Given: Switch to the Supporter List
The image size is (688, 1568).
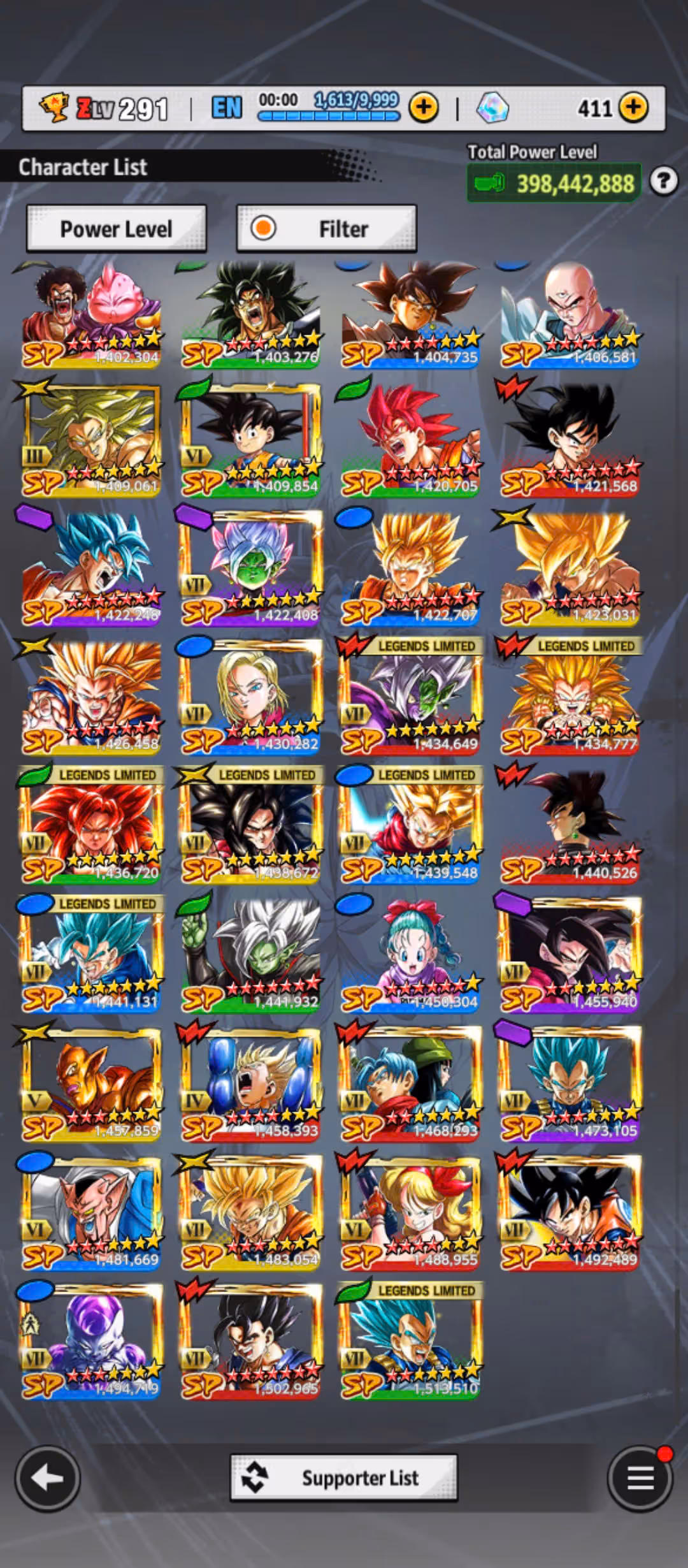Looking at the screenshot, I should [343, 1477].
